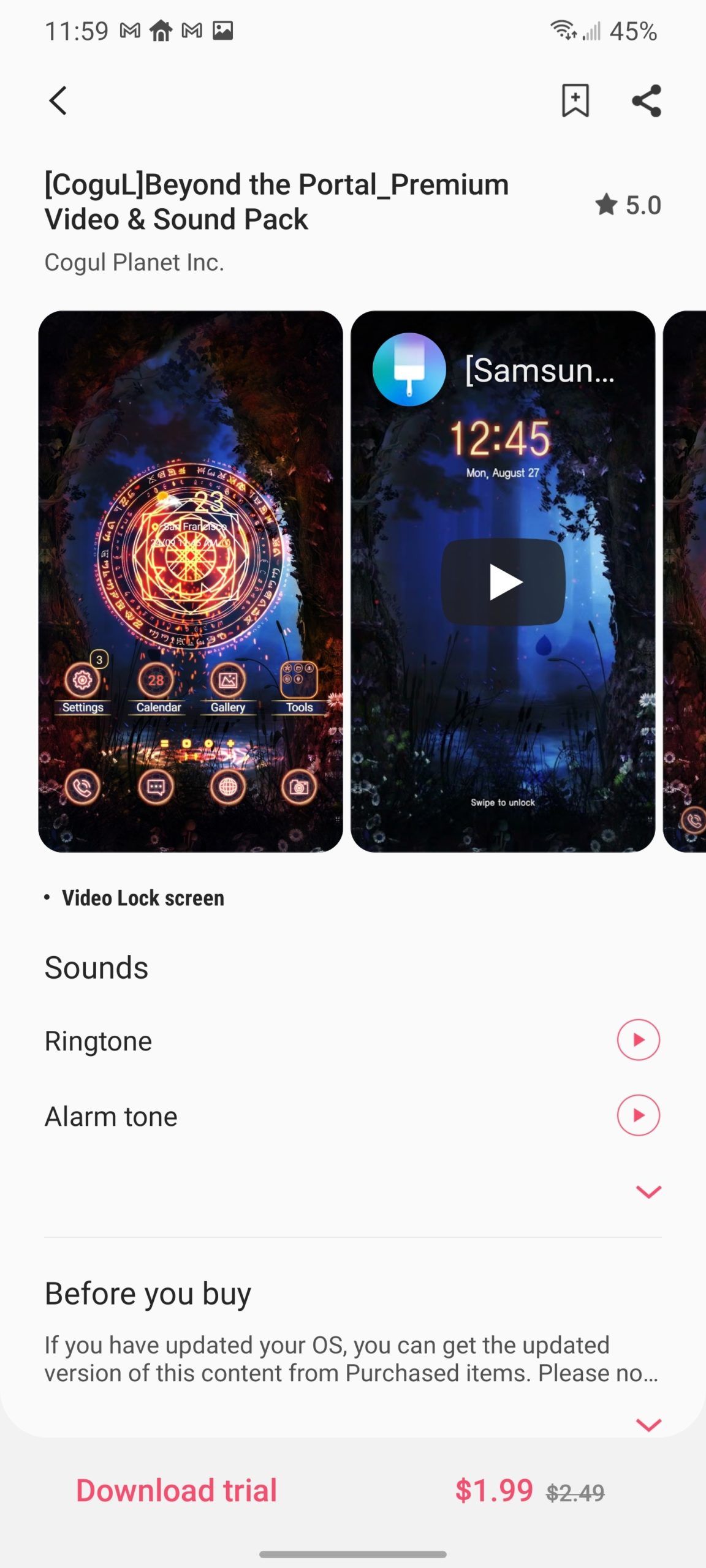Viewport: 706px width, 1568px height.
Task: Expand the Before you buy section
Action: point(648,1425)
